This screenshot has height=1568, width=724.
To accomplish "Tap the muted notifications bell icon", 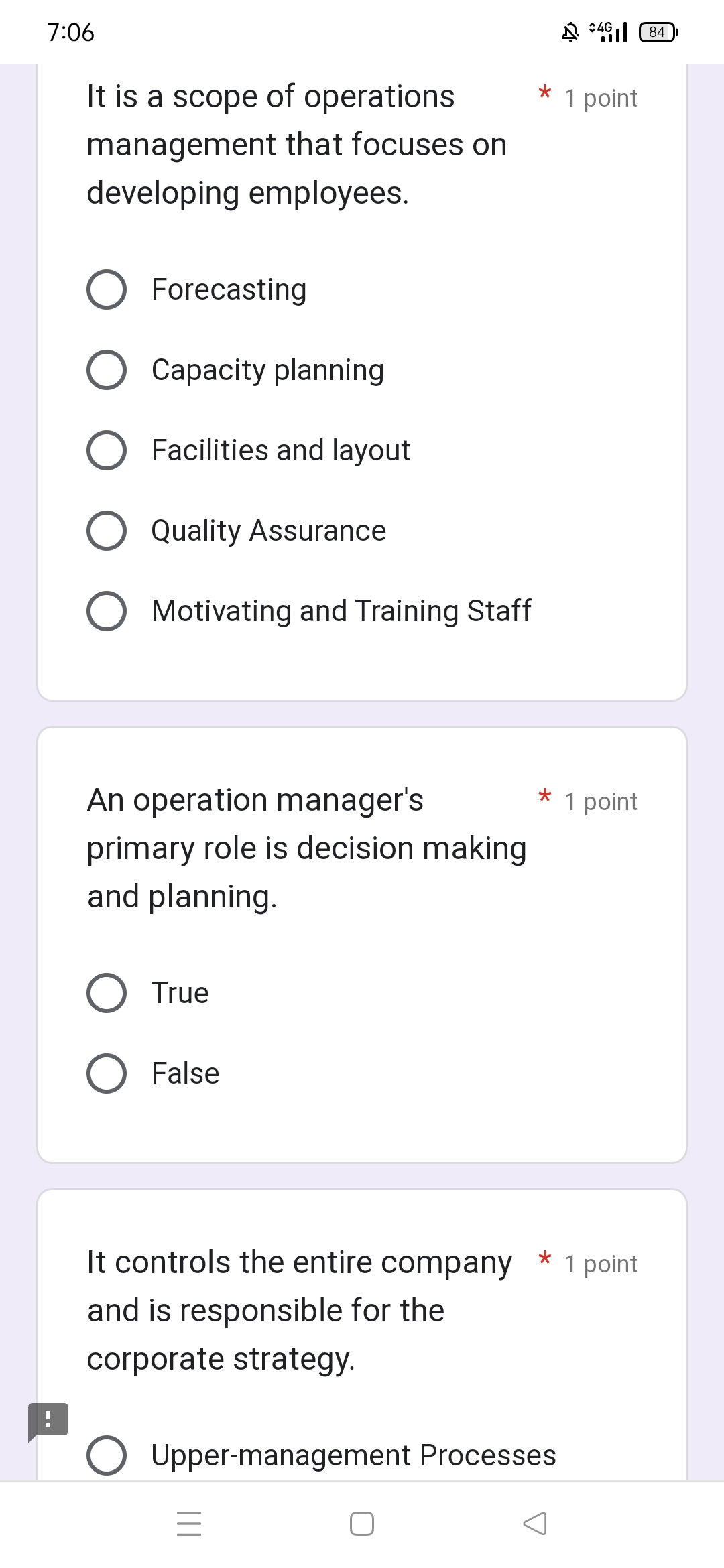I will pos(568,31).
